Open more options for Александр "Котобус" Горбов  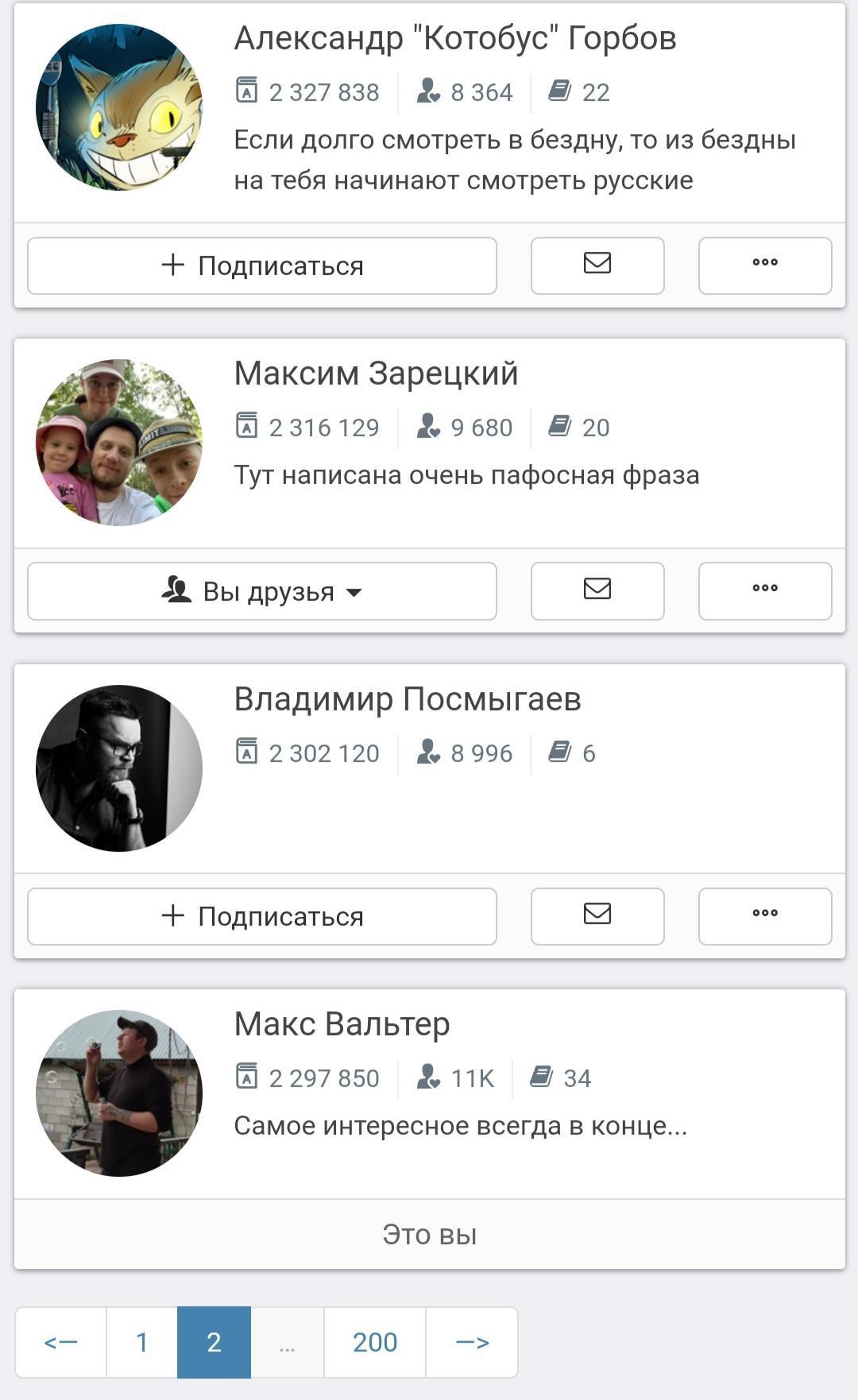[764, 265]
